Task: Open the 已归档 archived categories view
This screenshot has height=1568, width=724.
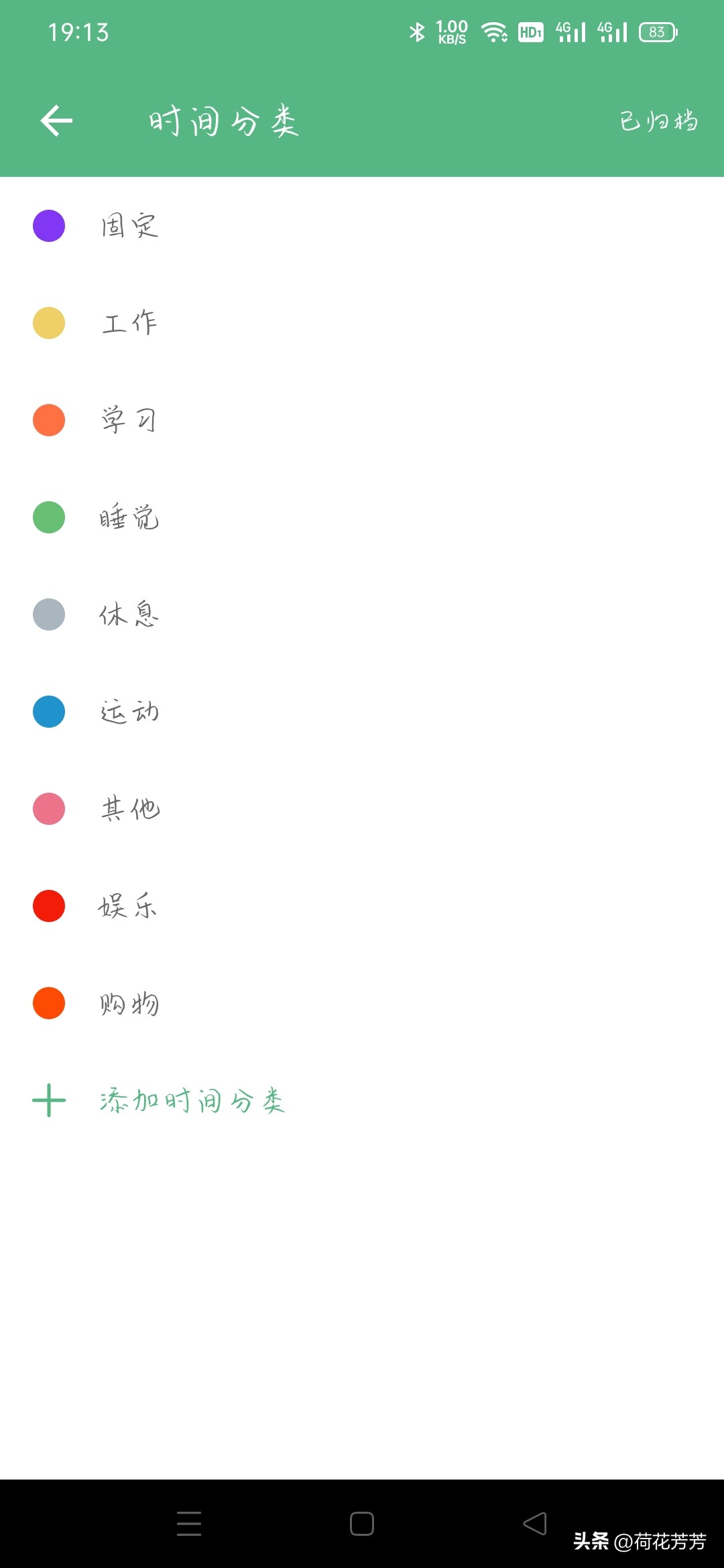Action: pos(658,121)
